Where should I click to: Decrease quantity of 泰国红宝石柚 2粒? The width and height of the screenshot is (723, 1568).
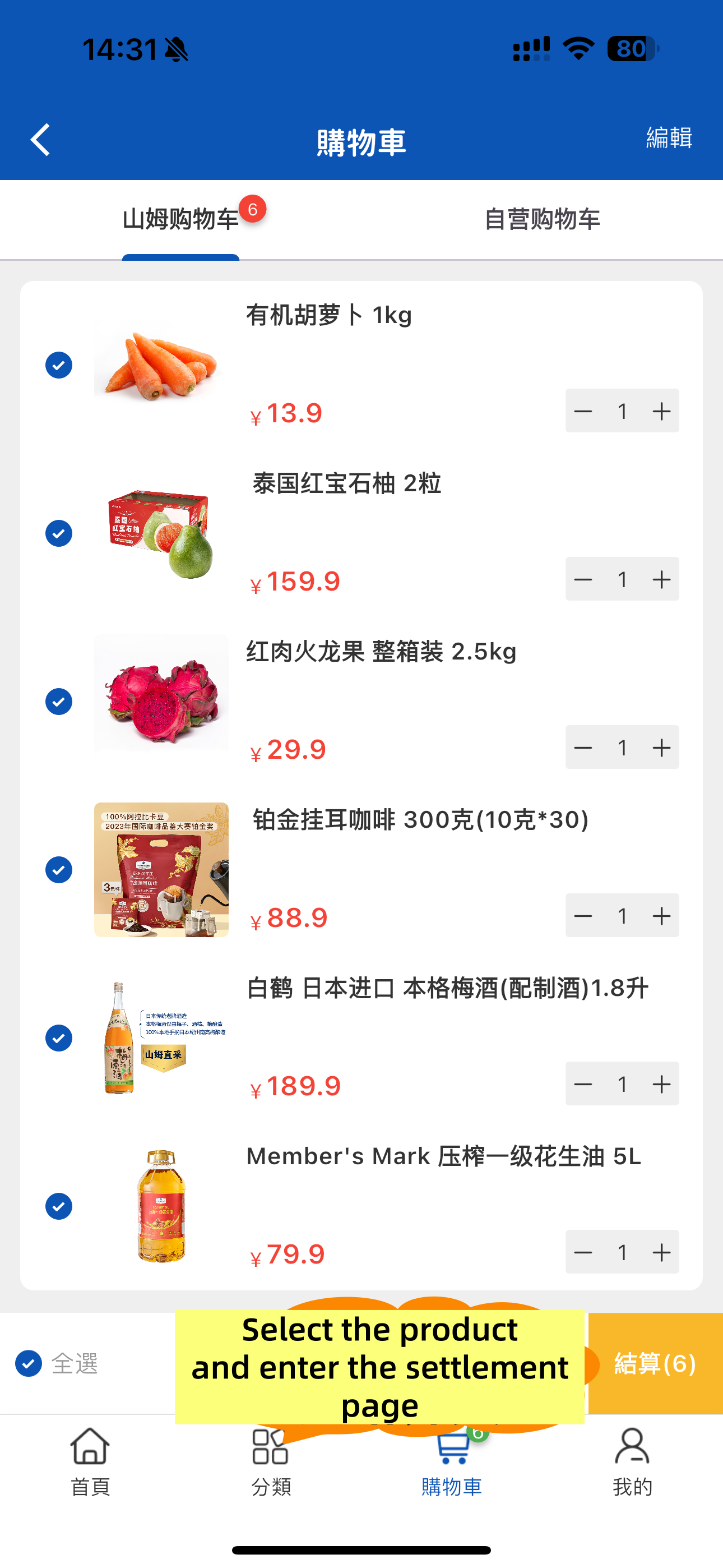(583, 579)
